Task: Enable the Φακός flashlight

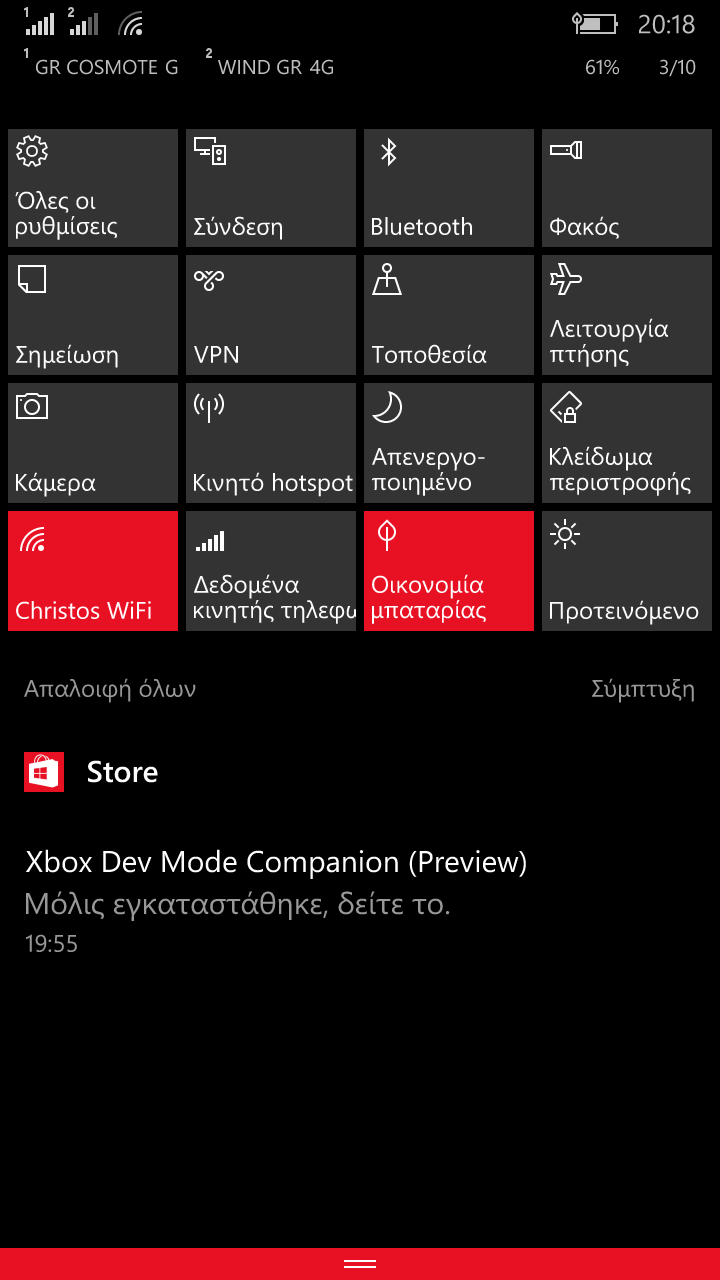Action: (627, 188)
